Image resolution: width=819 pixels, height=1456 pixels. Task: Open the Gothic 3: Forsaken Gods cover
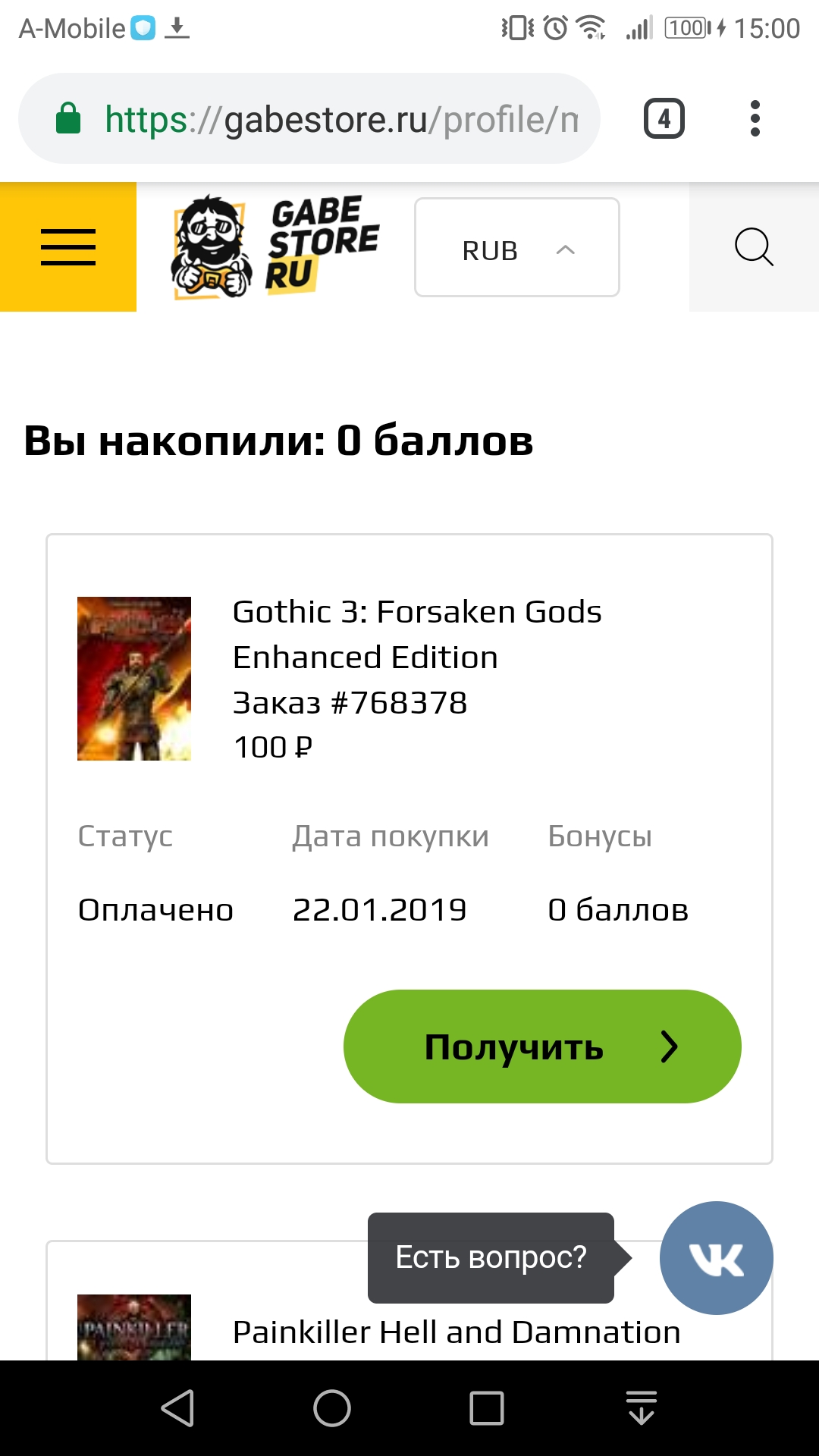134,679
